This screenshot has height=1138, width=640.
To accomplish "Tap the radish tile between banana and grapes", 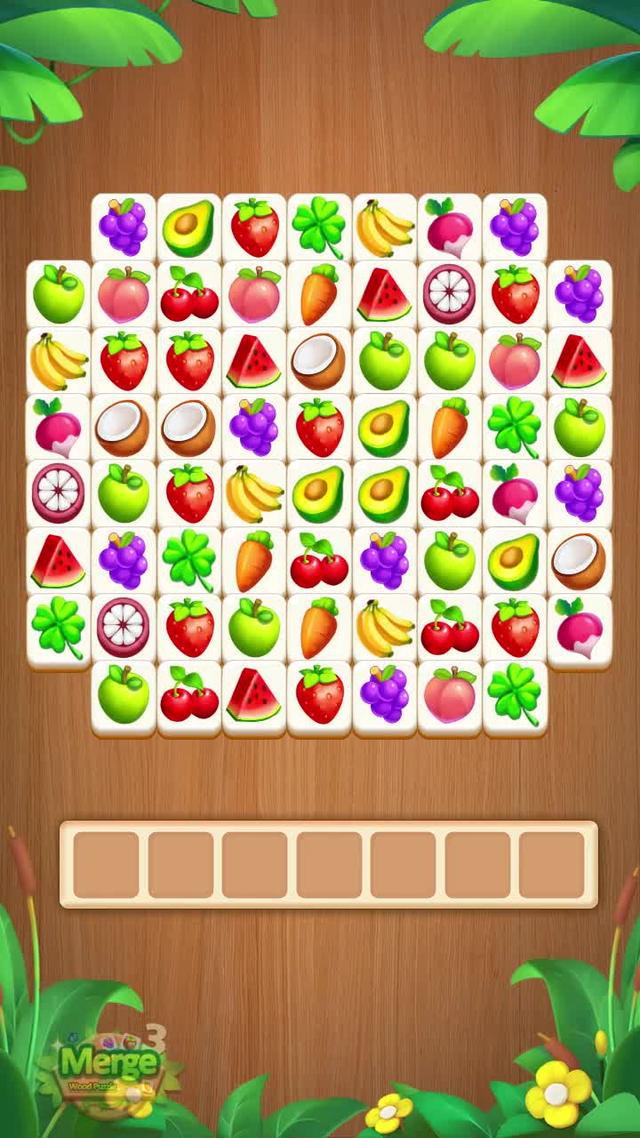I will click(449, 228).
